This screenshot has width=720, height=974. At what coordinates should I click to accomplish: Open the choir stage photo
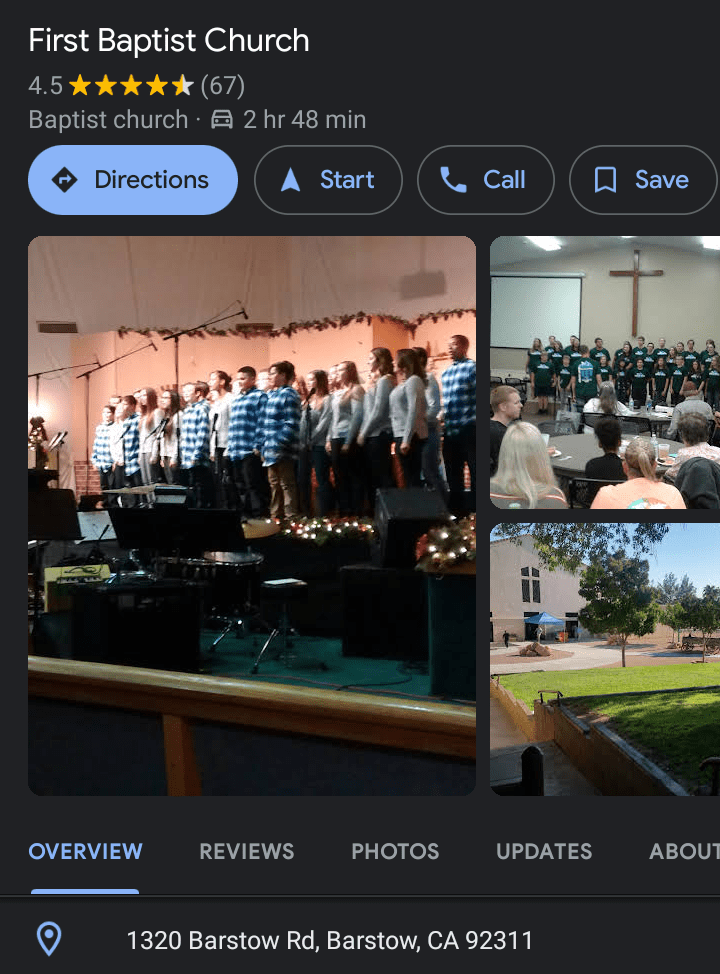click(x=252, y=515)
